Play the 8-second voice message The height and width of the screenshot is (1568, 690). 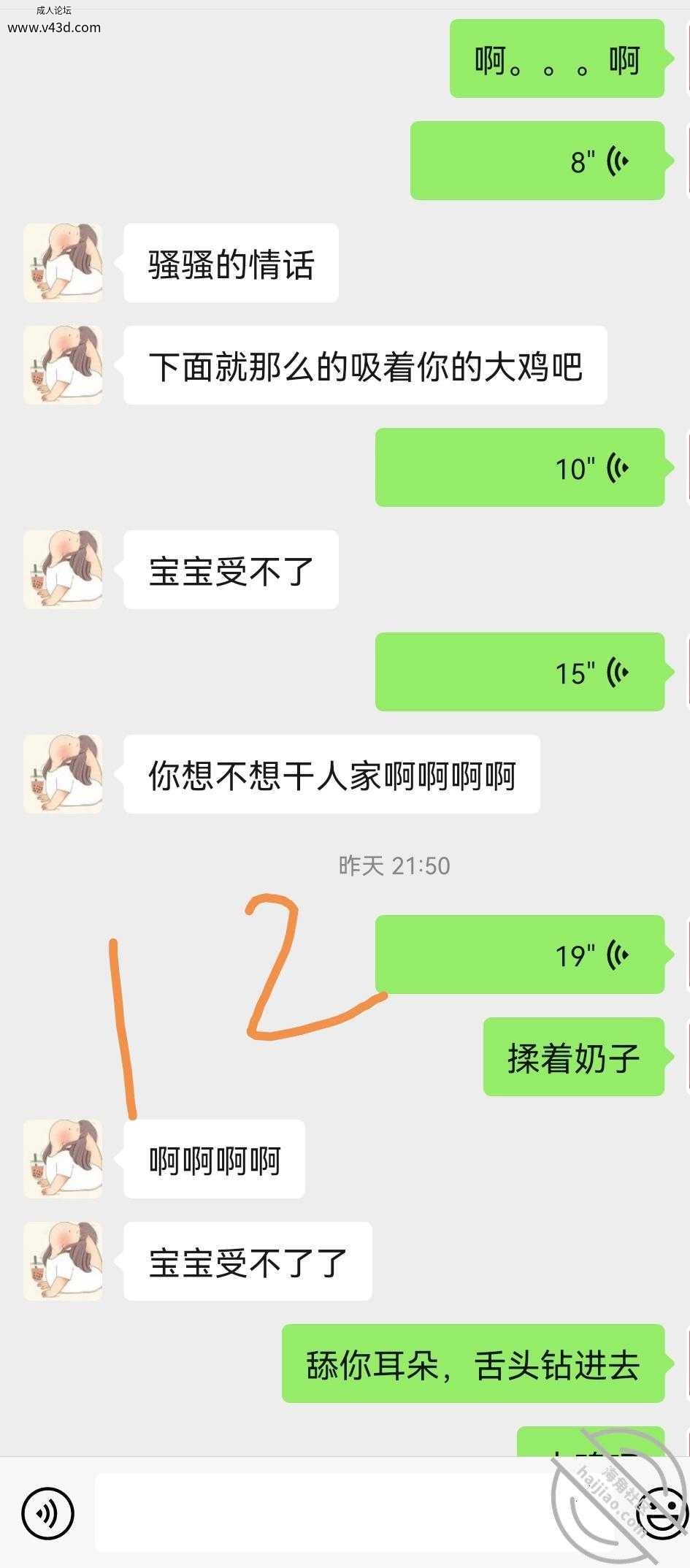click(x=537, y=161)
